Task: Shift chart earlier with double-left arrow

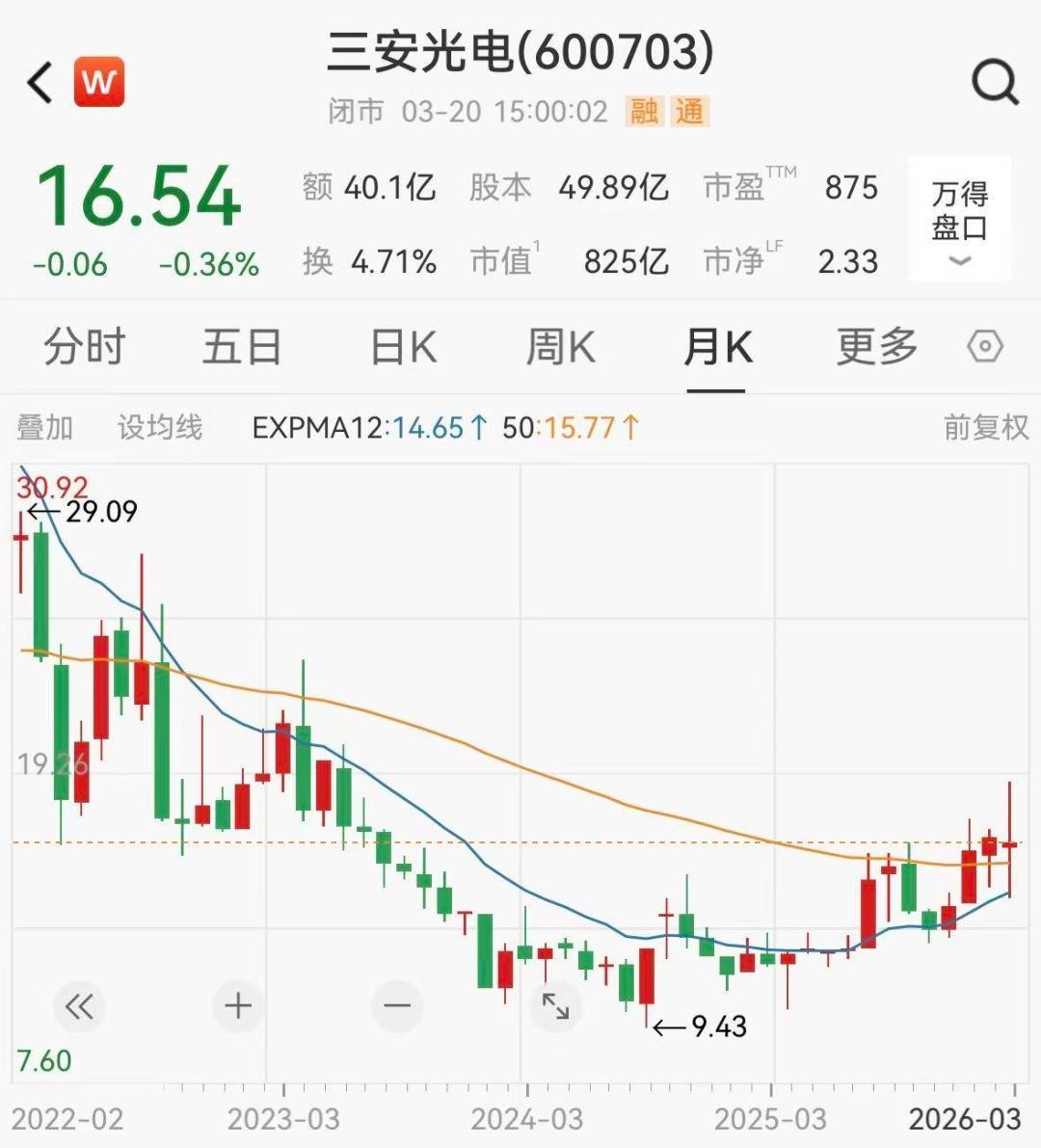Action: click(79, 1007)
